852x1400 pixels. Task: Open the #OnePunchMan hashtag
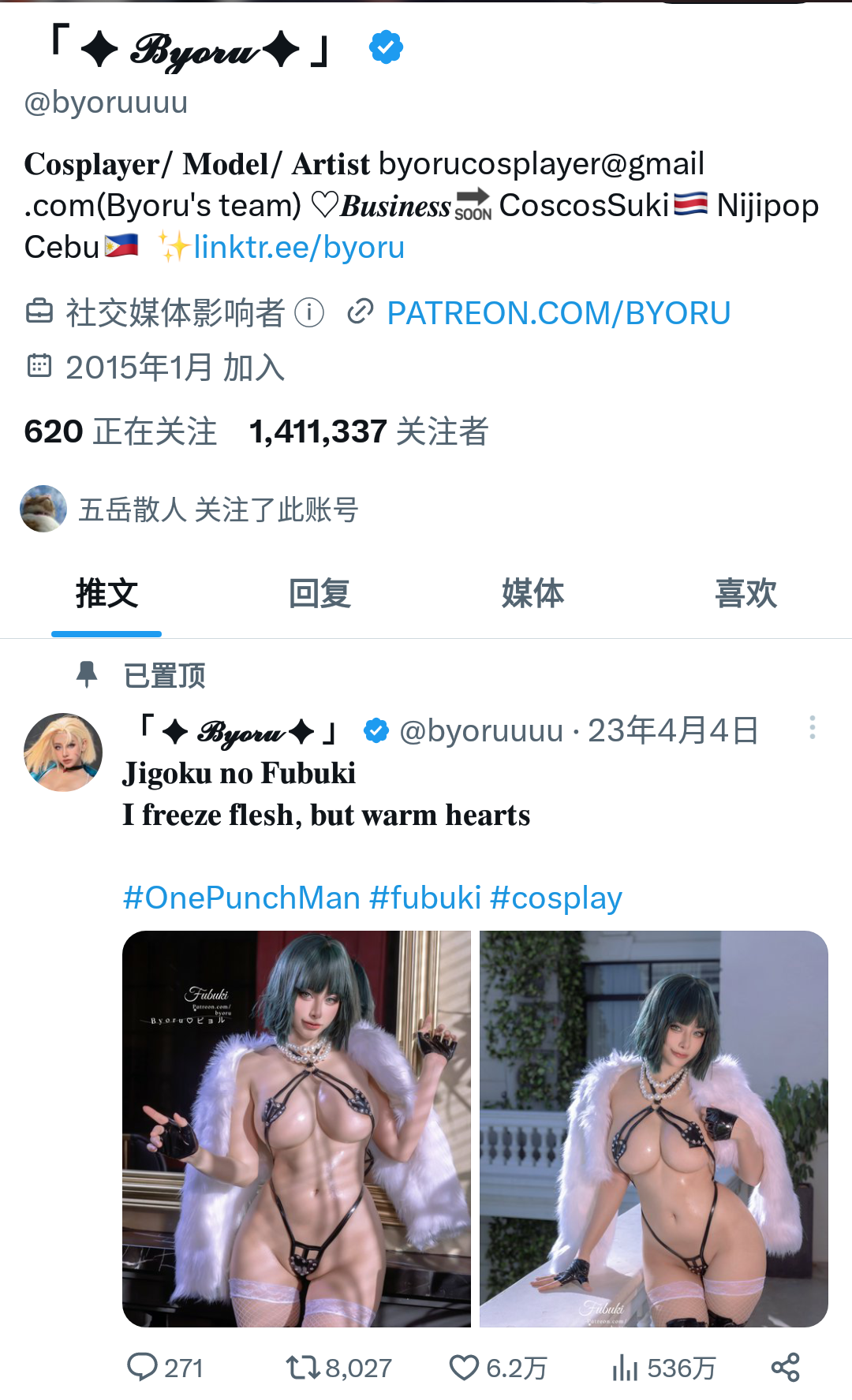[241, 898]
